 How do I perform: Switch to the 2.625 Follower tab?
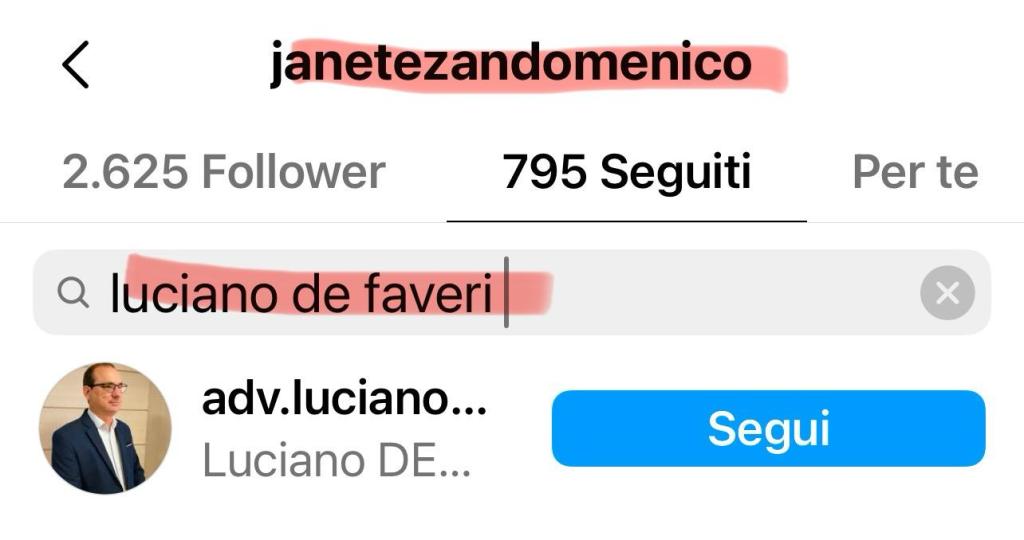223,172
